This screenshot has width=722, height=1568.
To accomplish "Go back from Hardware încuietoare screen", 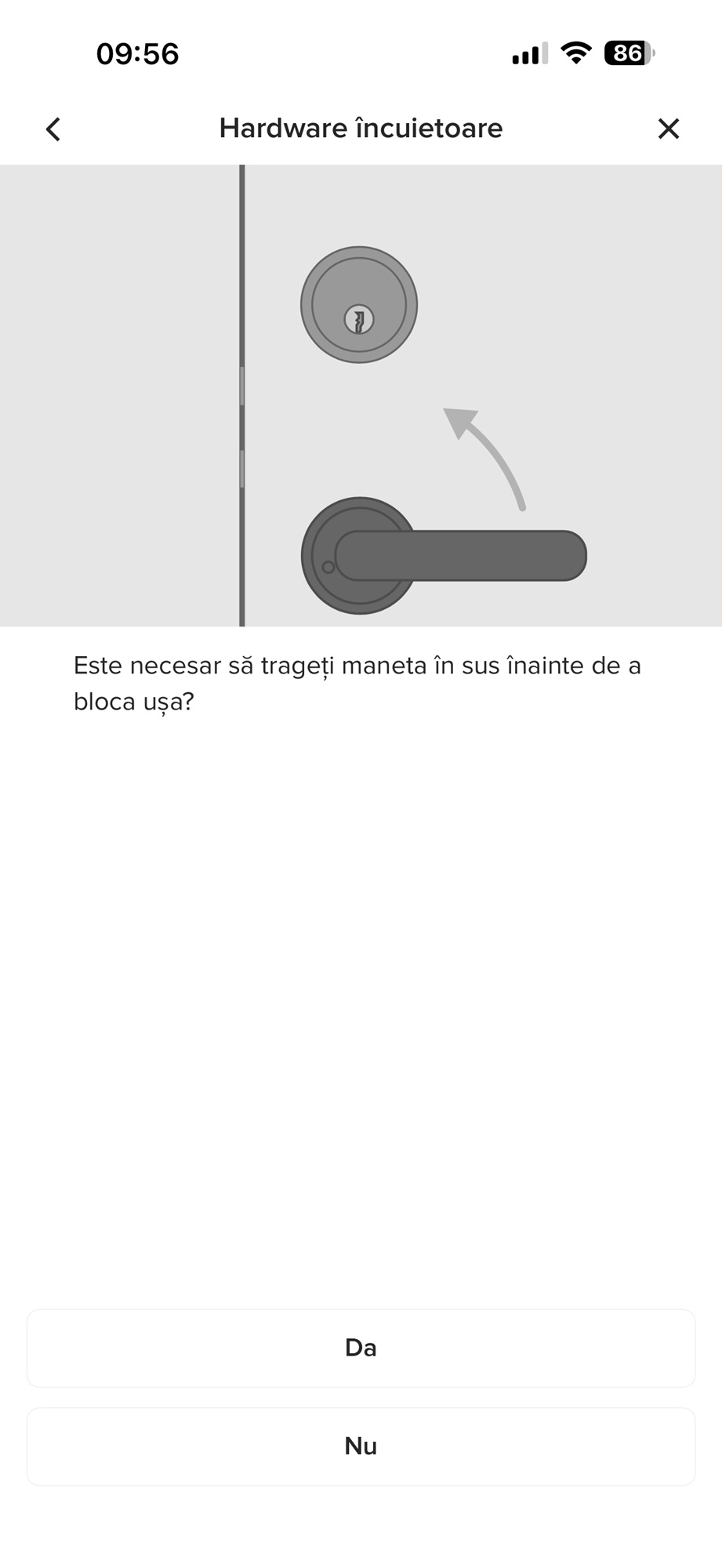I will point(53,129).
